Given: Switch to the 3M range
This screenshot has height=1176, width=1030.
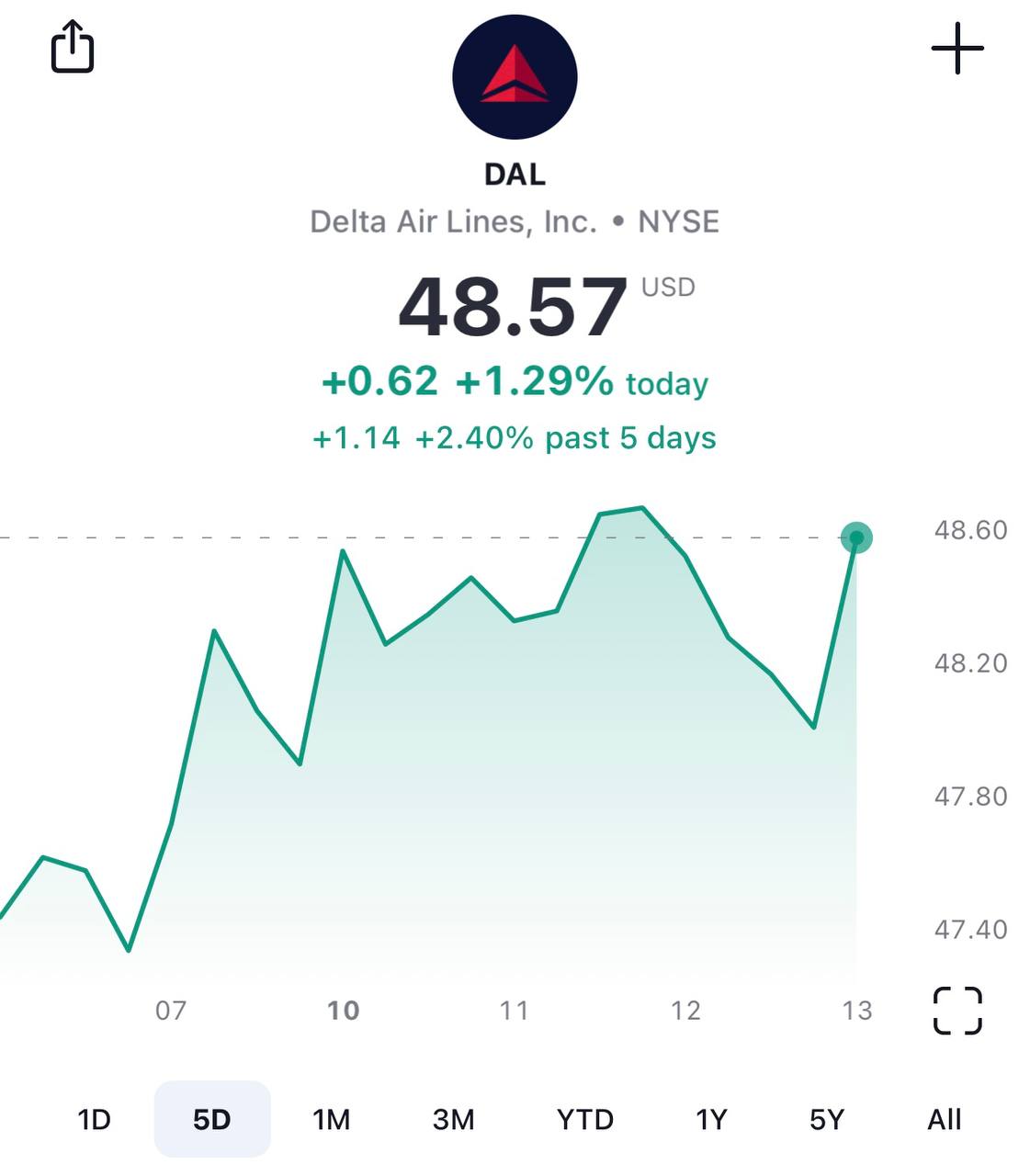Looking at the screenshot, I should [453, 1119].
